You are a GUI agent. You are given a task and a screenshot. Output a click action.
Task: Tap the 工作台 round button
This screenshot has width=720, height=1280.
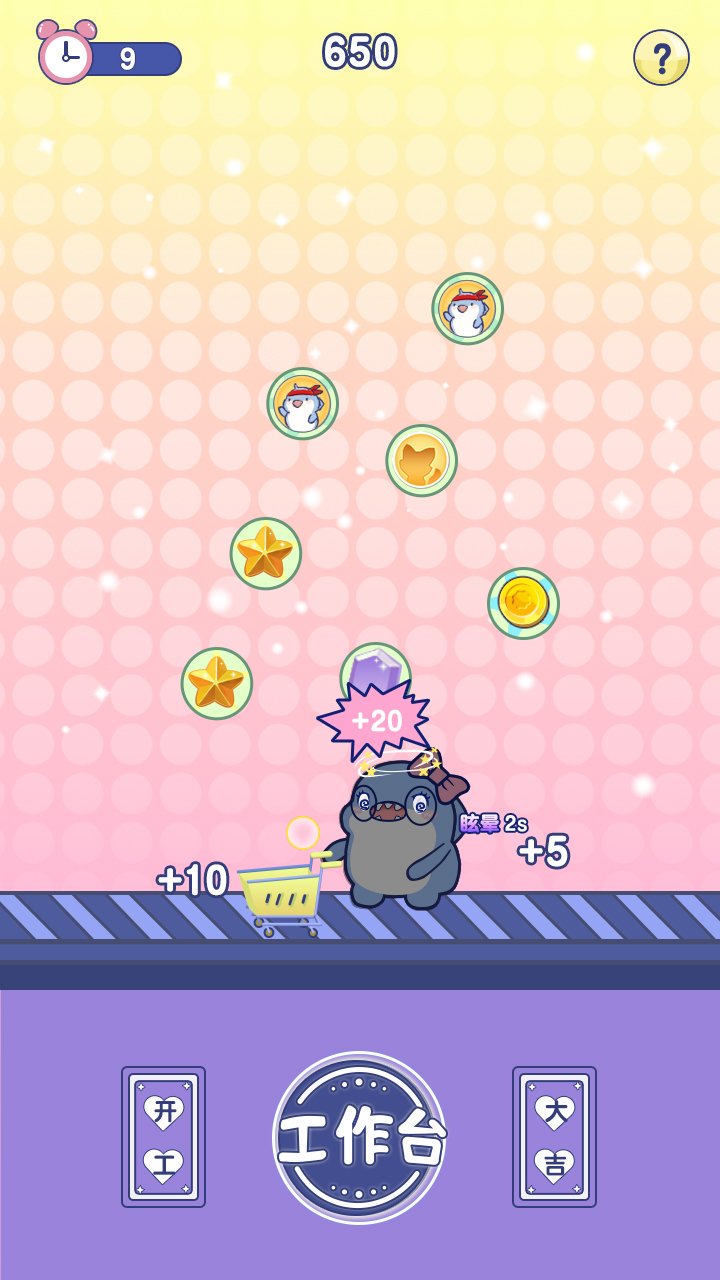(x=359, y=1138)
